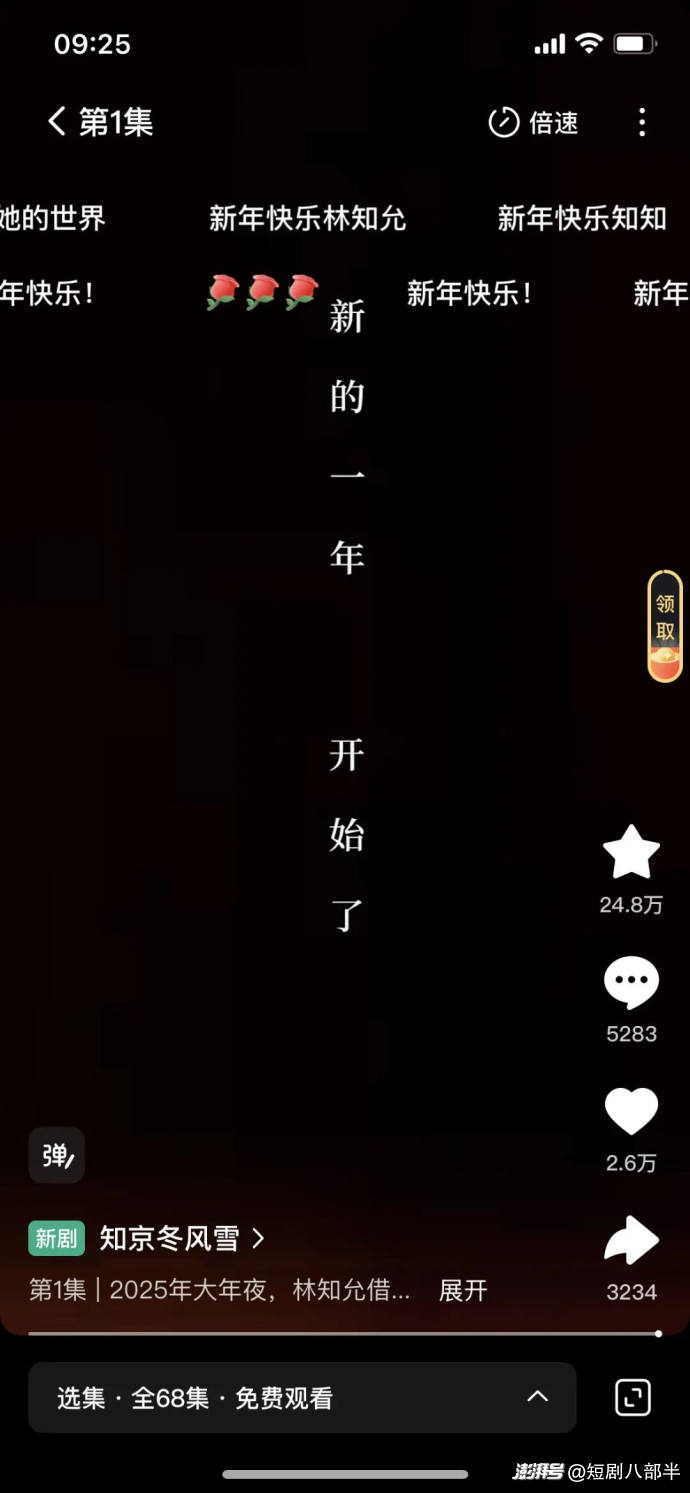The height and width of the screenshot is (1493, 690).
Task: Open the three-dot overflow menu
Action: point(642,123)
